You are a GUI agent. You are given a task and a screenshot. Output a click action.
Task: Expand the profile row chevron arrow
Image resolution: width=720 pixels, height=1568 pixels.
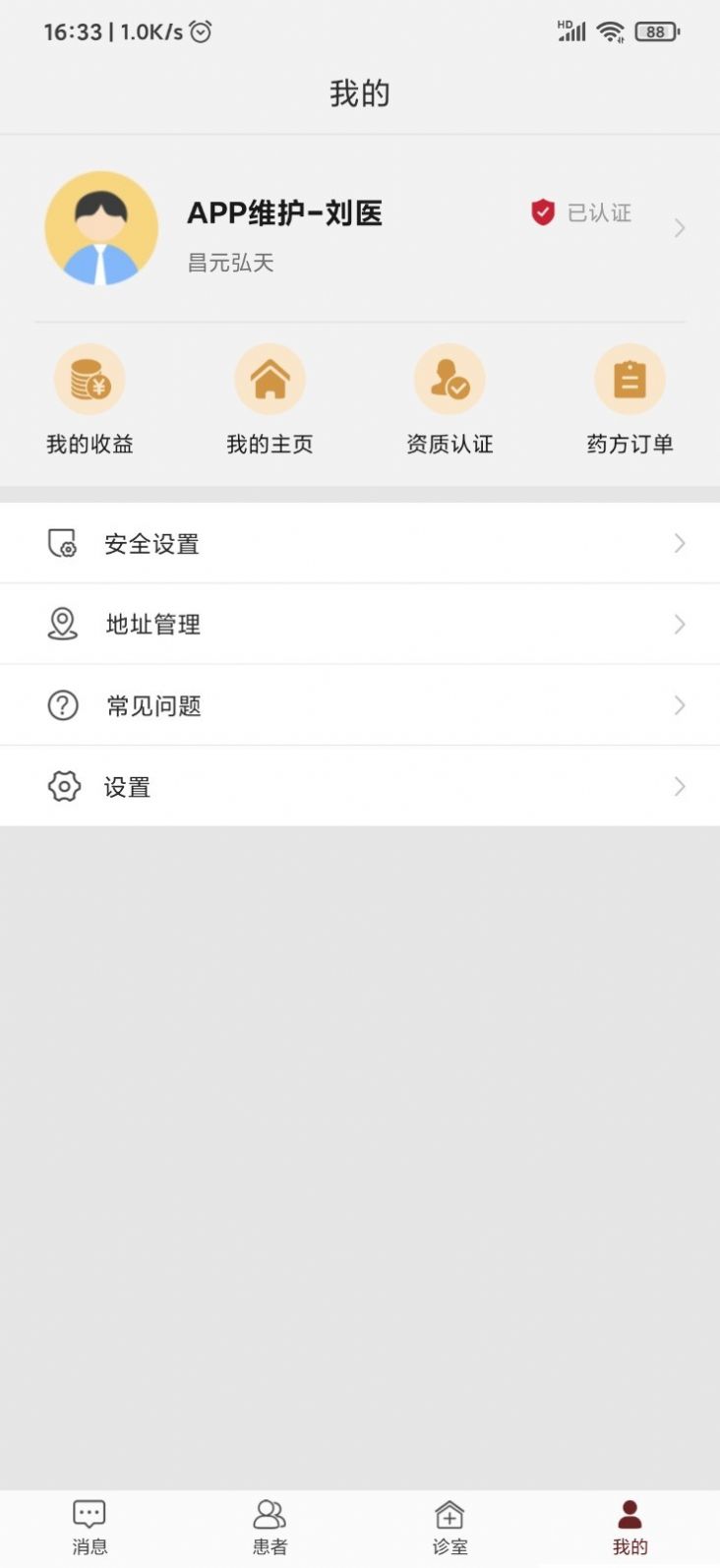point(680,227)
